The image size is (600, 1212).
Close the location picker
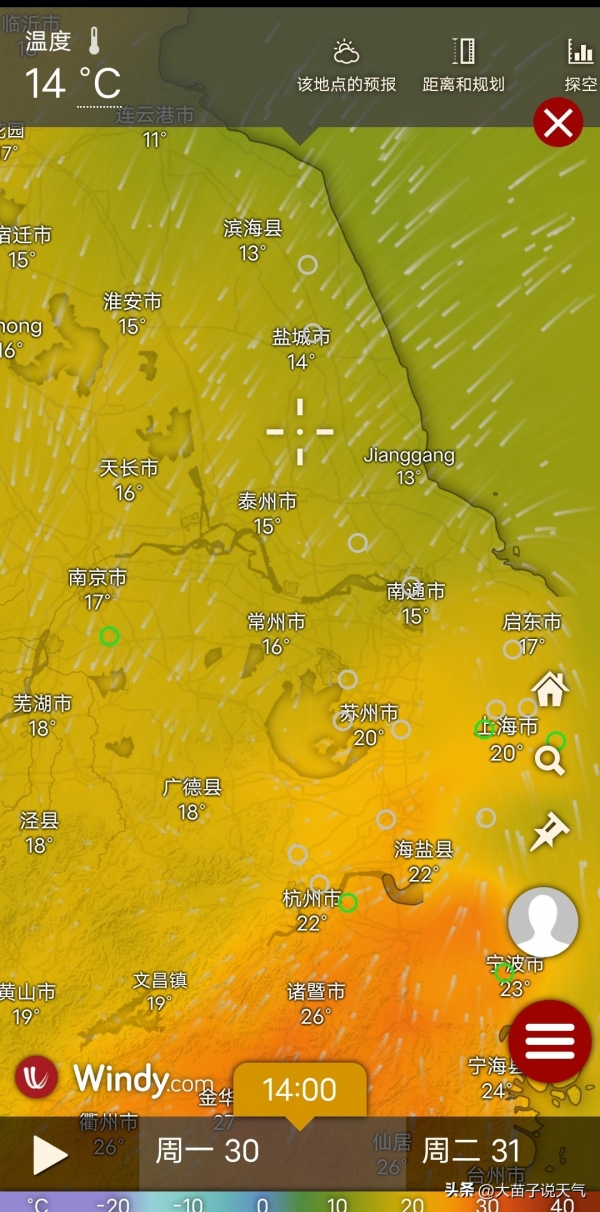point(558,123)
